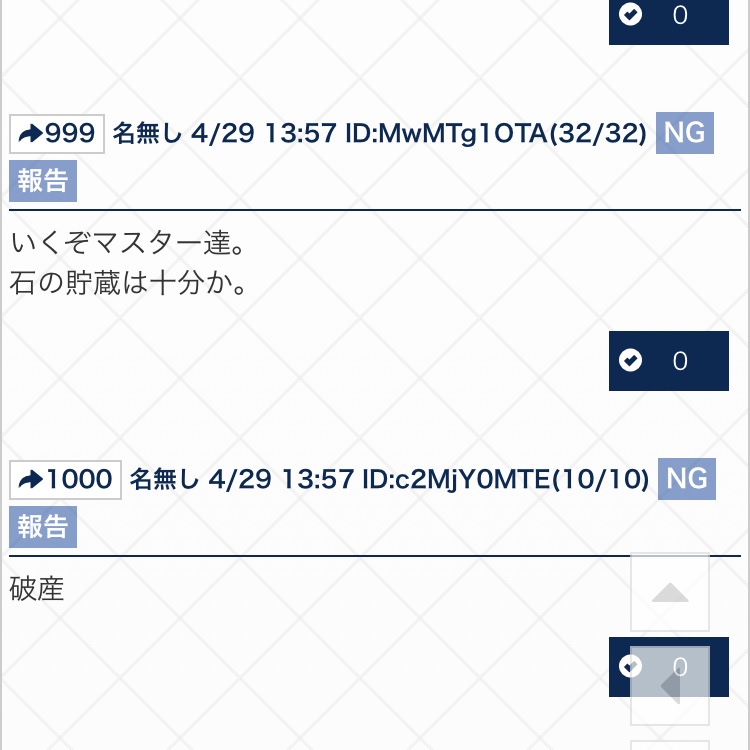Jump to top using the up arrow
Screen dimensions: 750x750
(x=670, y=592)
